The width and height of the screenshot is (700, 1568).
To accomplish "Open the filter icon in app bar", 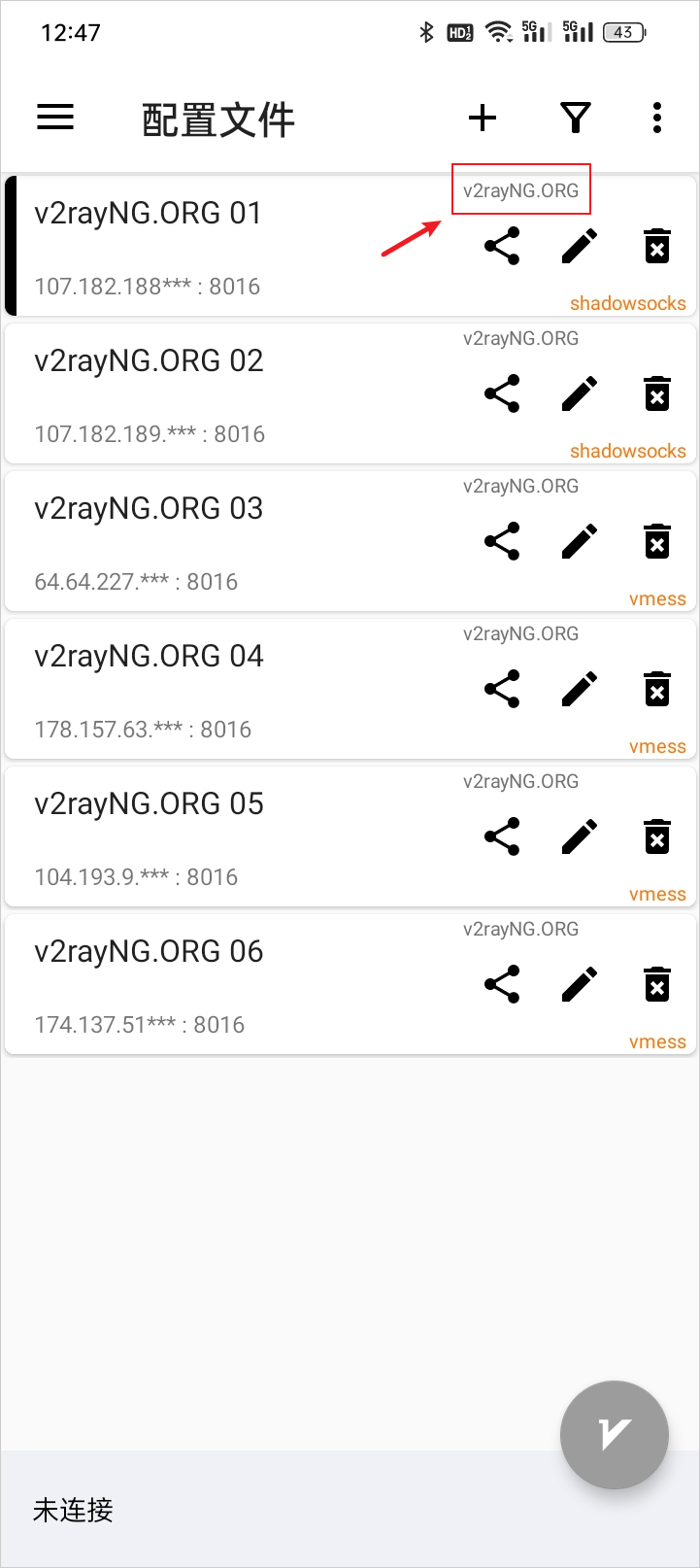I will [576, 119].
